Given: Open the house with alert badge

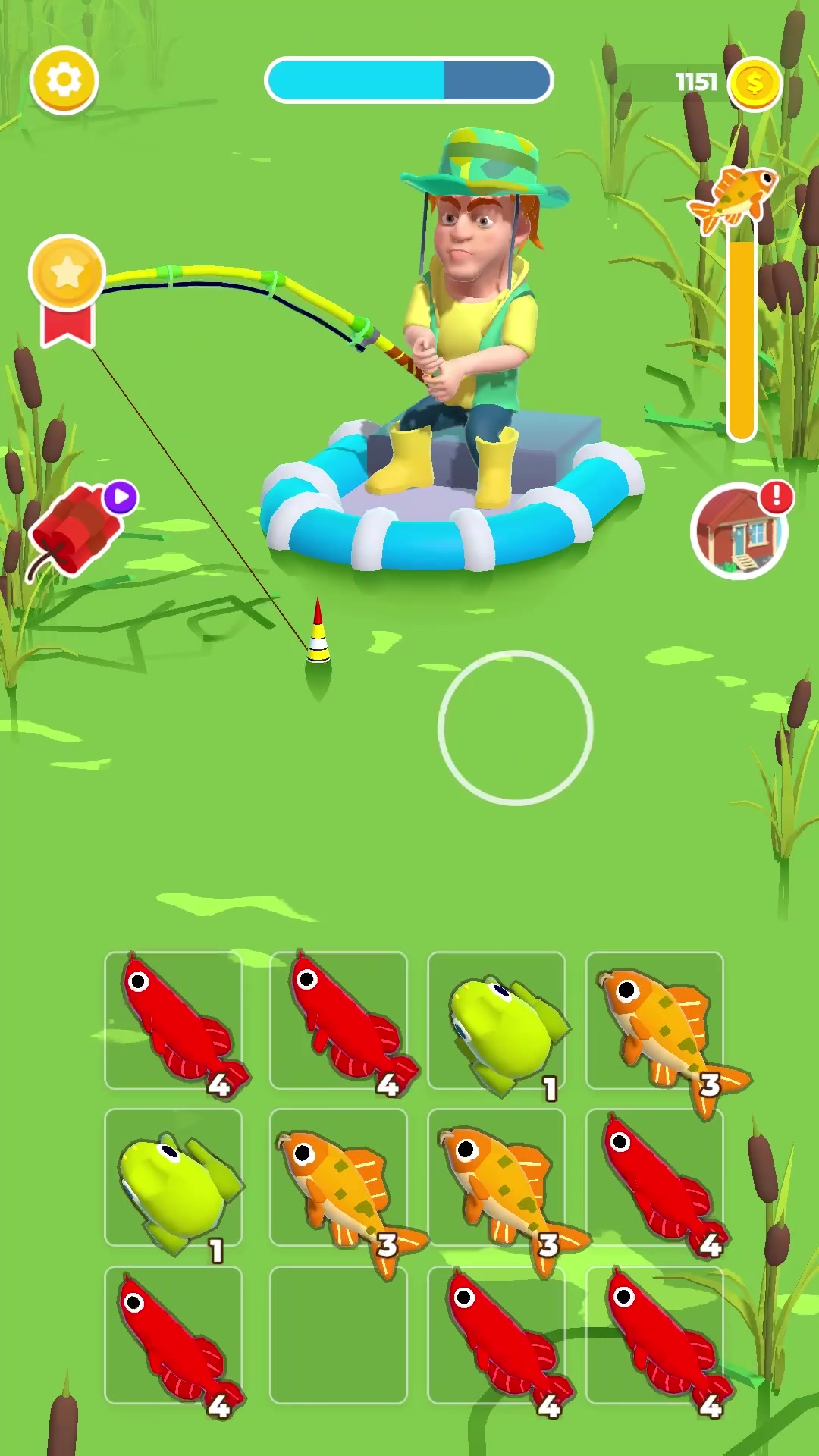Looking at the screenshot, I should [739, 531].
